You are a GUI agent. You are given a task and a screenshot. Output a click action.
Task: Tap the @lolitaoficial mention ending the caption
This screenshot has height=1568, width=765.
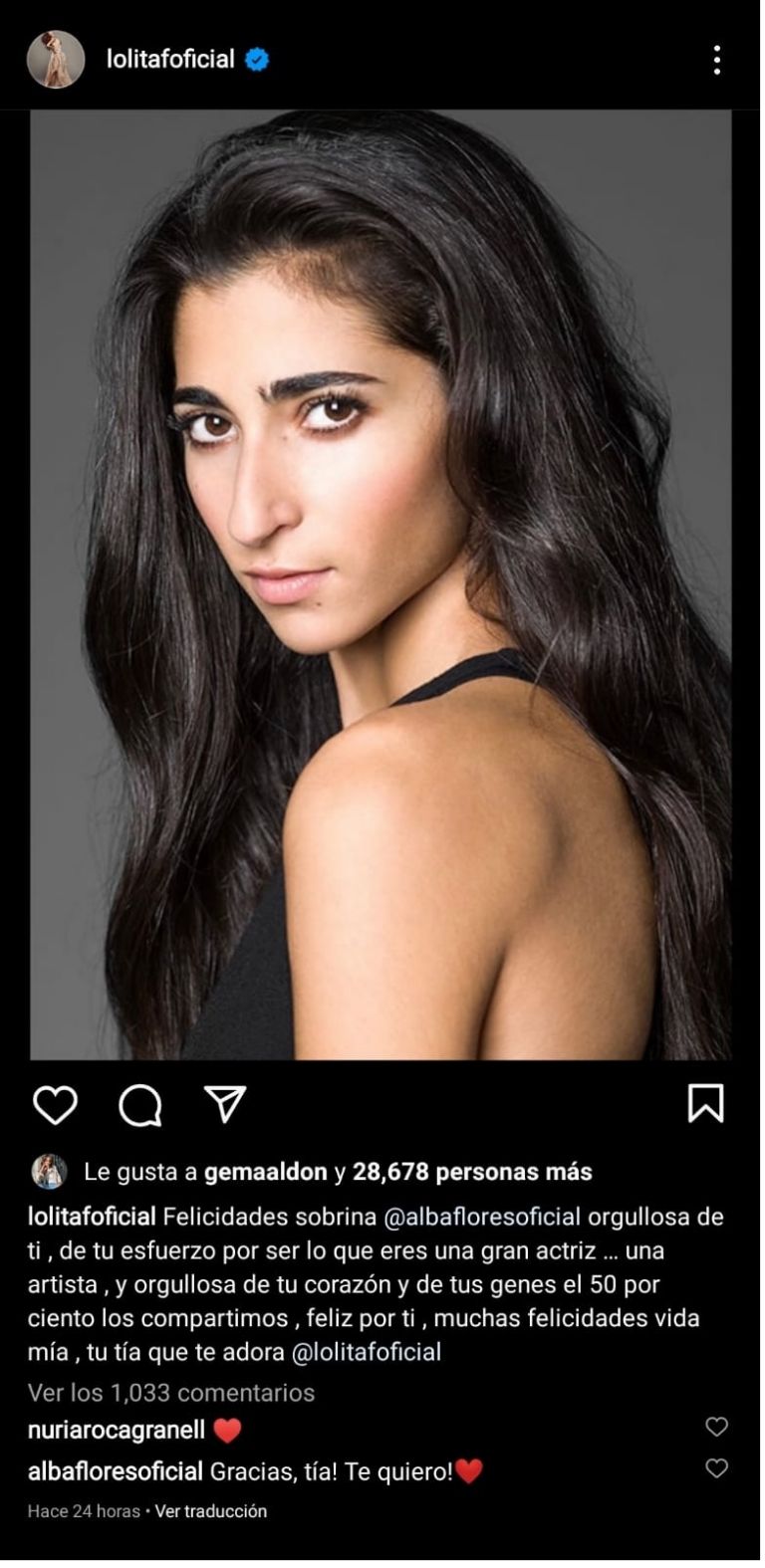(366, 1352)
